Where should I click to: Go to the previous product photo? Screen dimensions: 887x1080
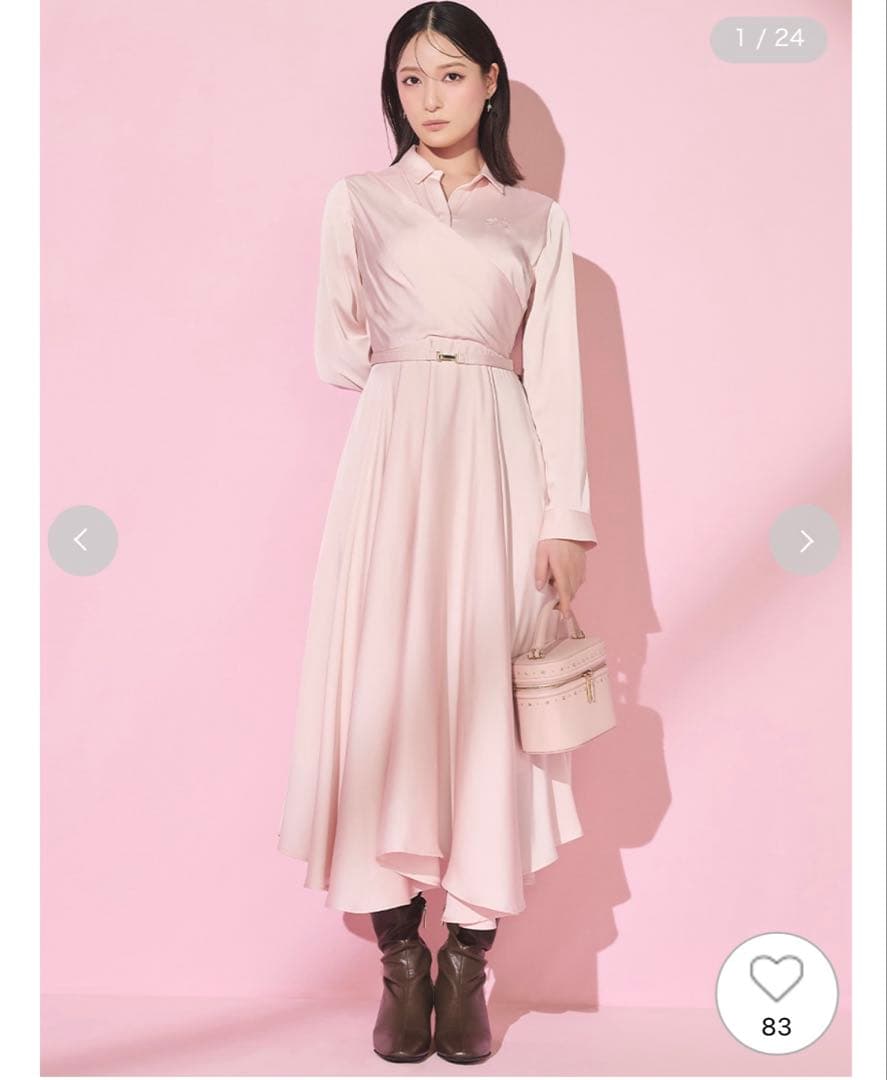pyautogui.click(x=82, y=541)
